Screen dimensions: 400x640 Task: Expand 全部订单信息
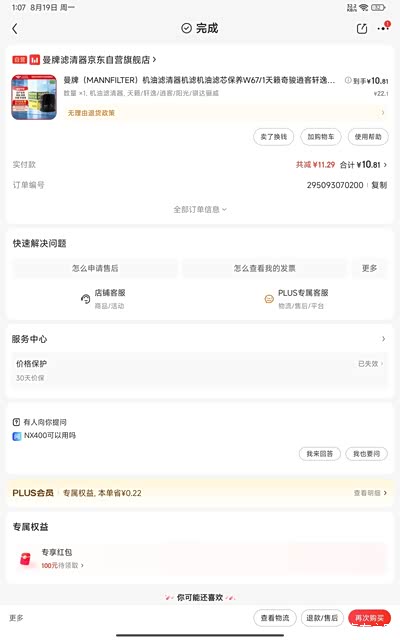click(x=200, y=209)
